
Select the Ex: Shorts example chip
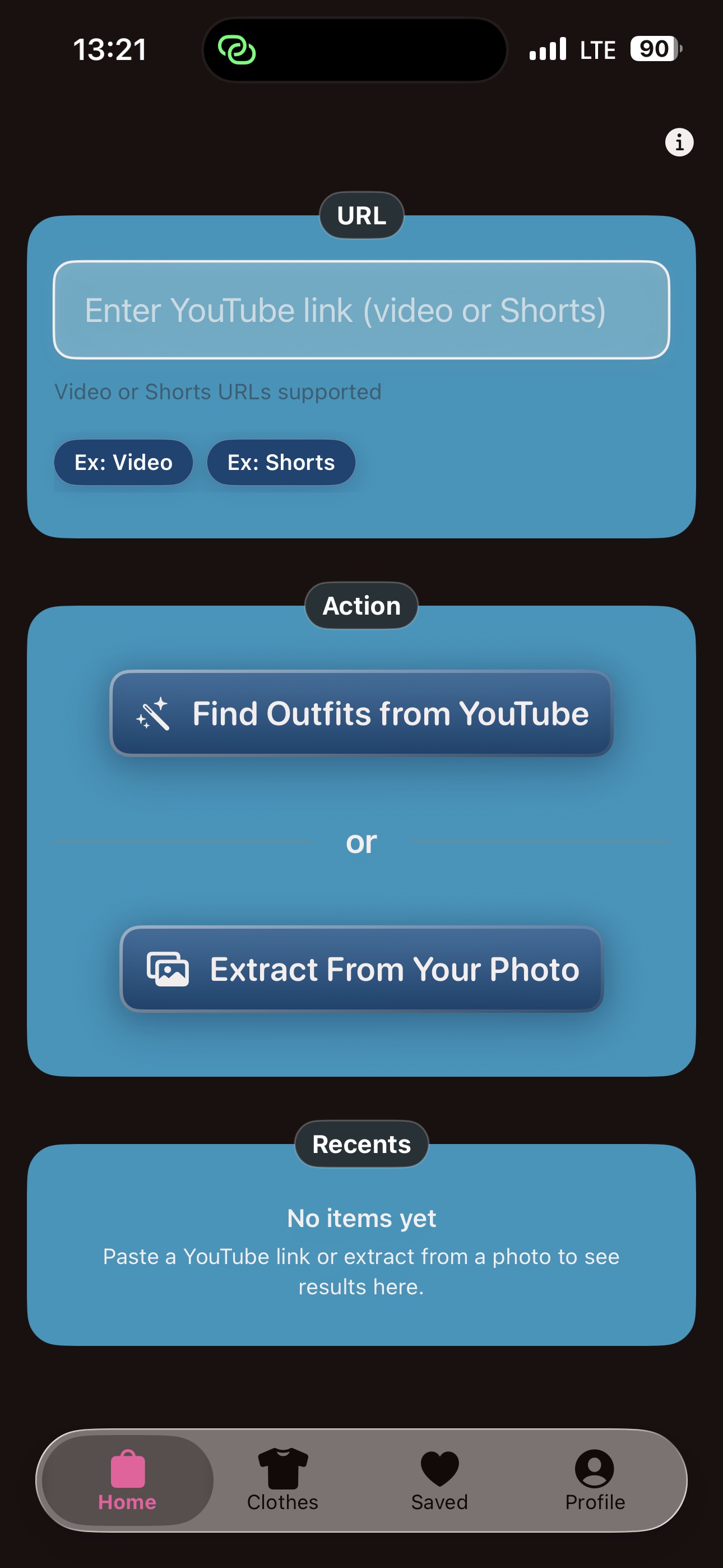(x=281, y=463)
